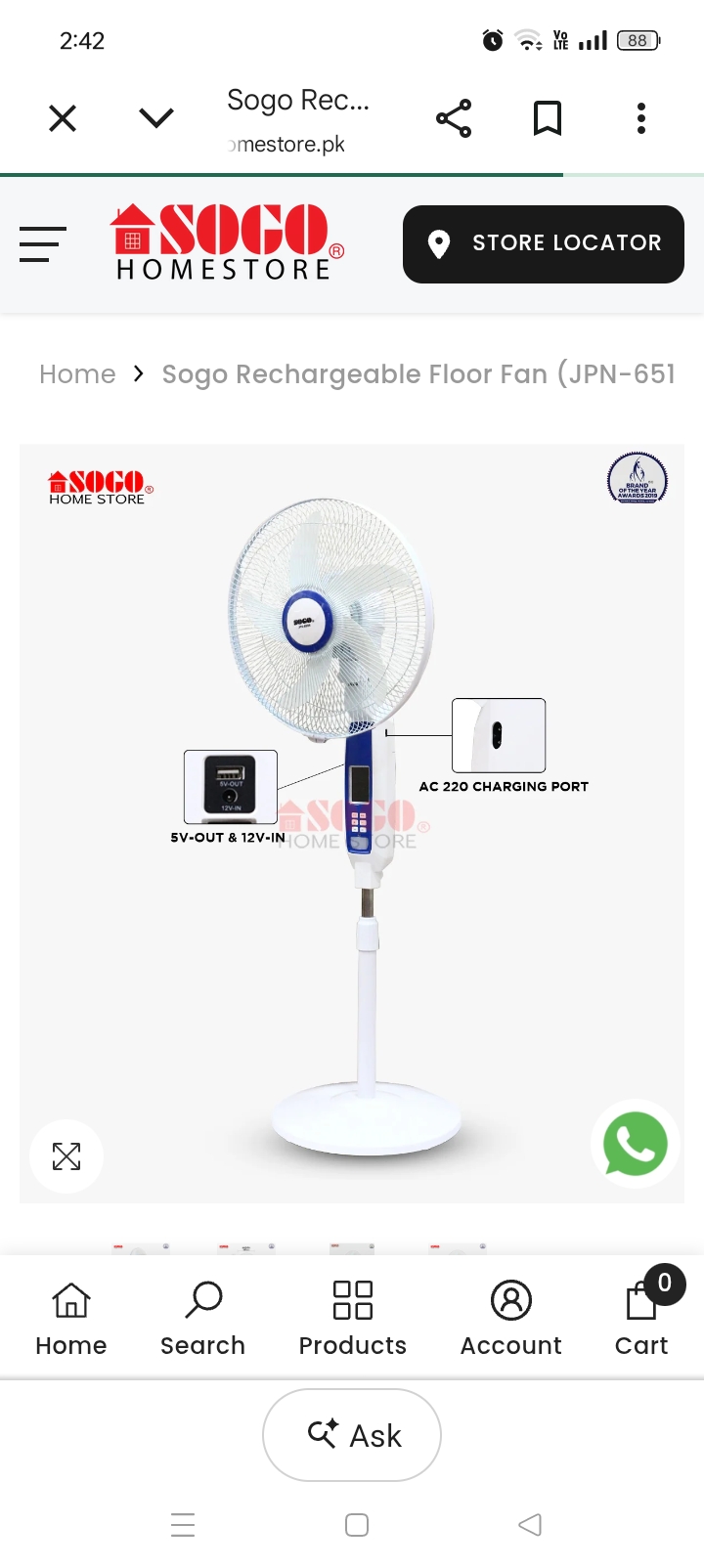Switch to the Home tab
Viewport: 704px width, 1568px height.
[71, 1319]
